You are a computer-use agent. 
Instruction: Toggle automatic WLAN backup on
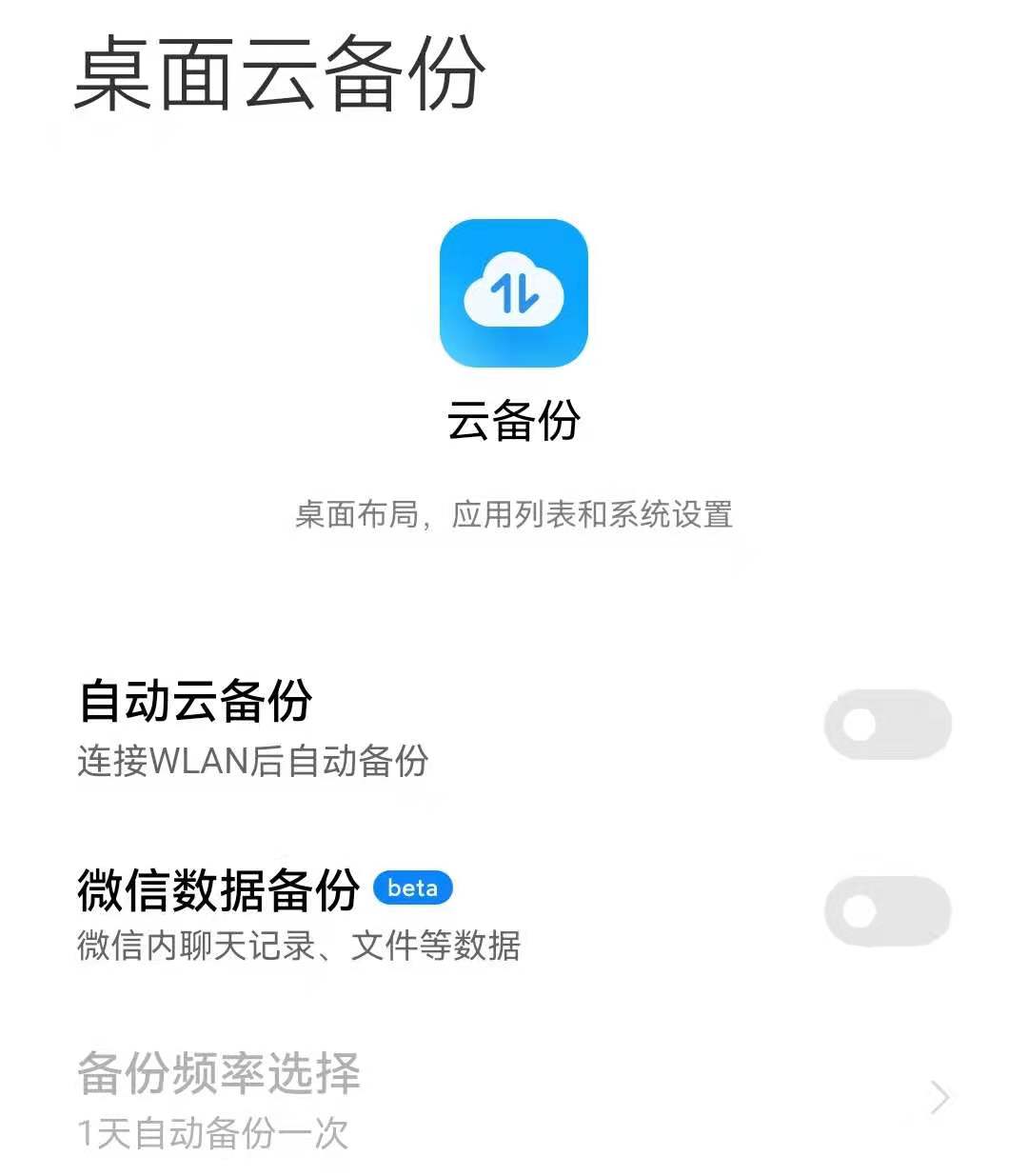click(886, 724)
